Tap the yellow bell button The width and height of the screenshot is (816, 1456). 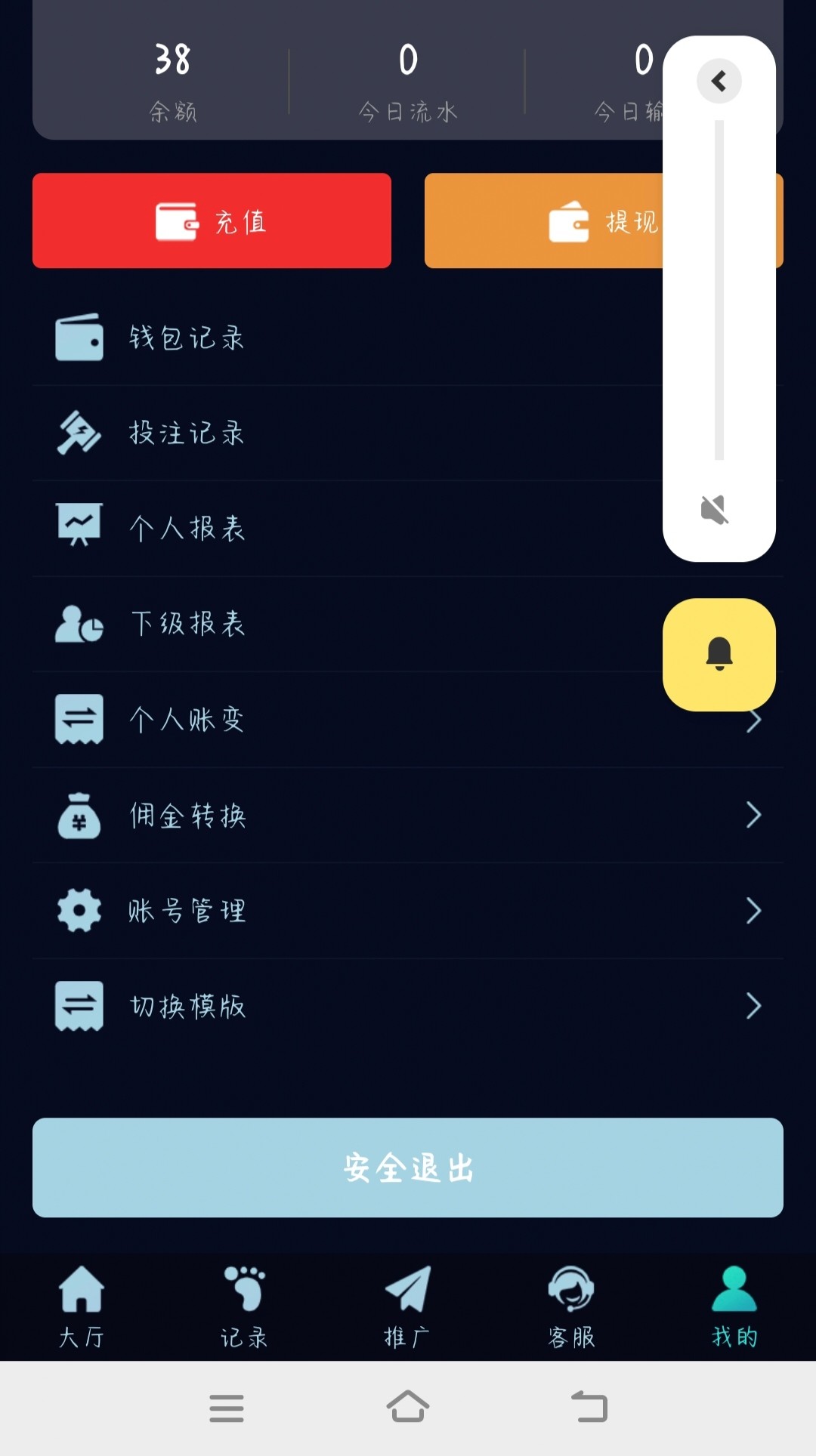pos(719,654)
